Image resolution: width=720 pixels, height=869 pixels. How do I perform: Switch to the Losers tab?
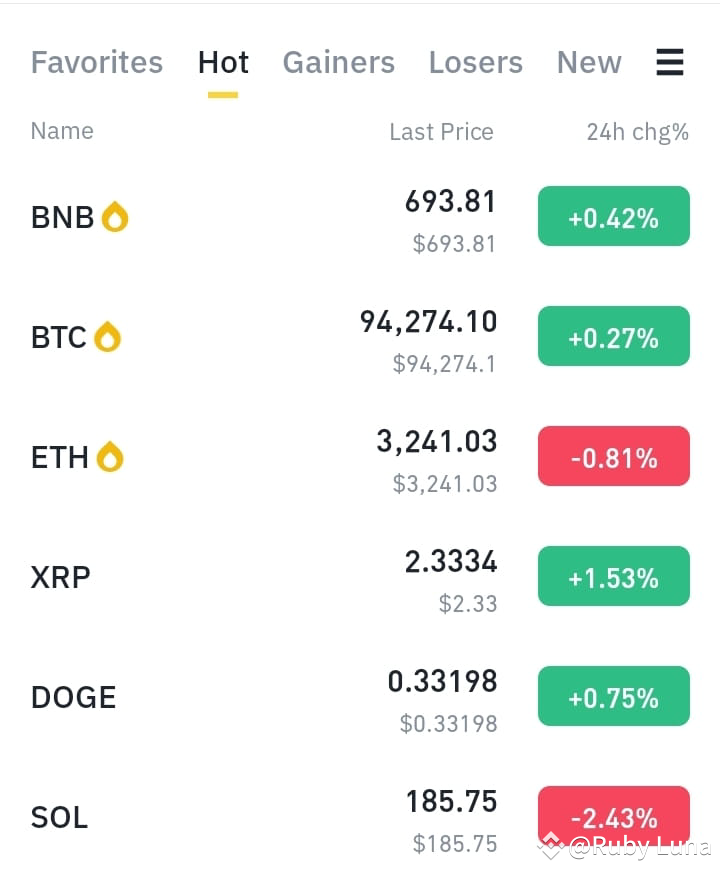click(476, 62)
